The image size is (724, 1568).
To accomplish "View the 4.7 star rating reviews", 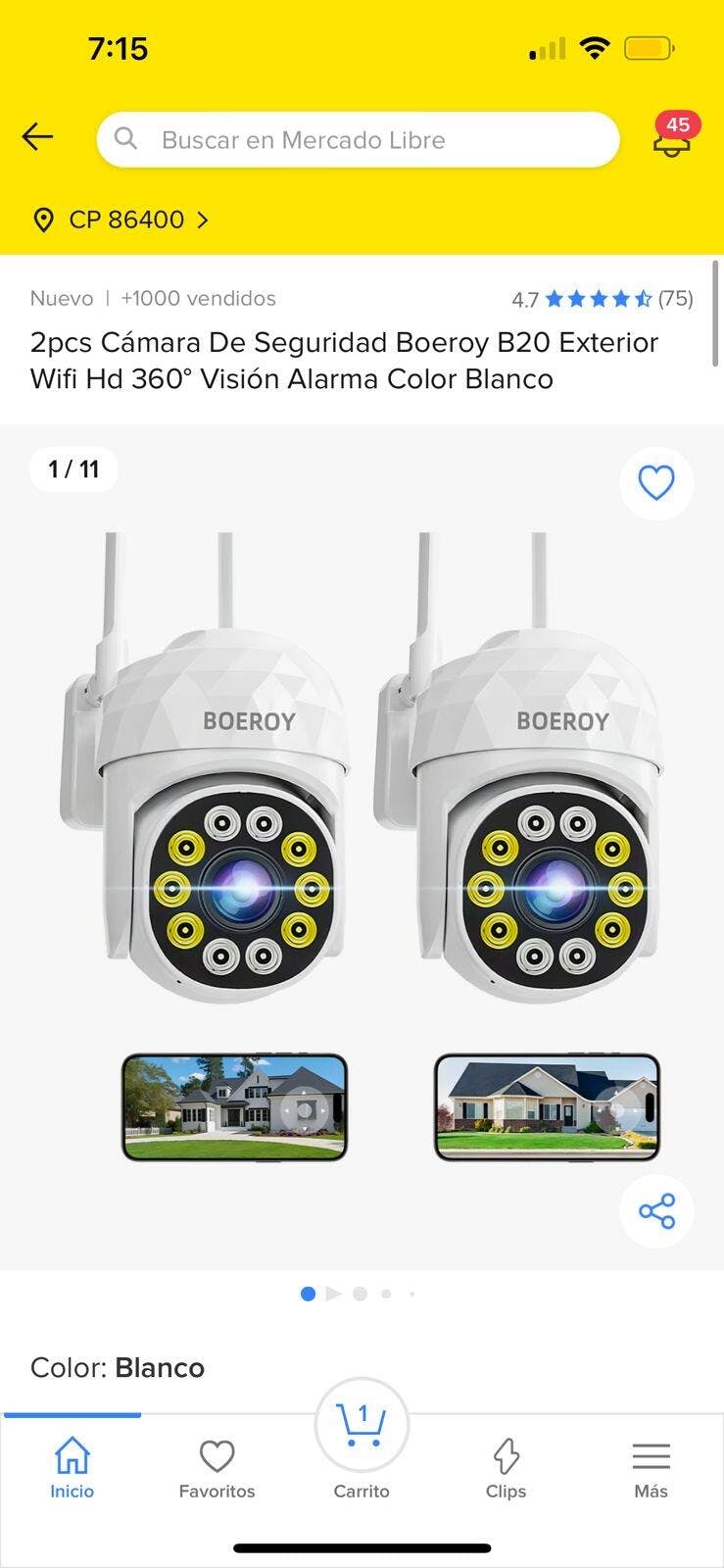I will tap(602, 299).
